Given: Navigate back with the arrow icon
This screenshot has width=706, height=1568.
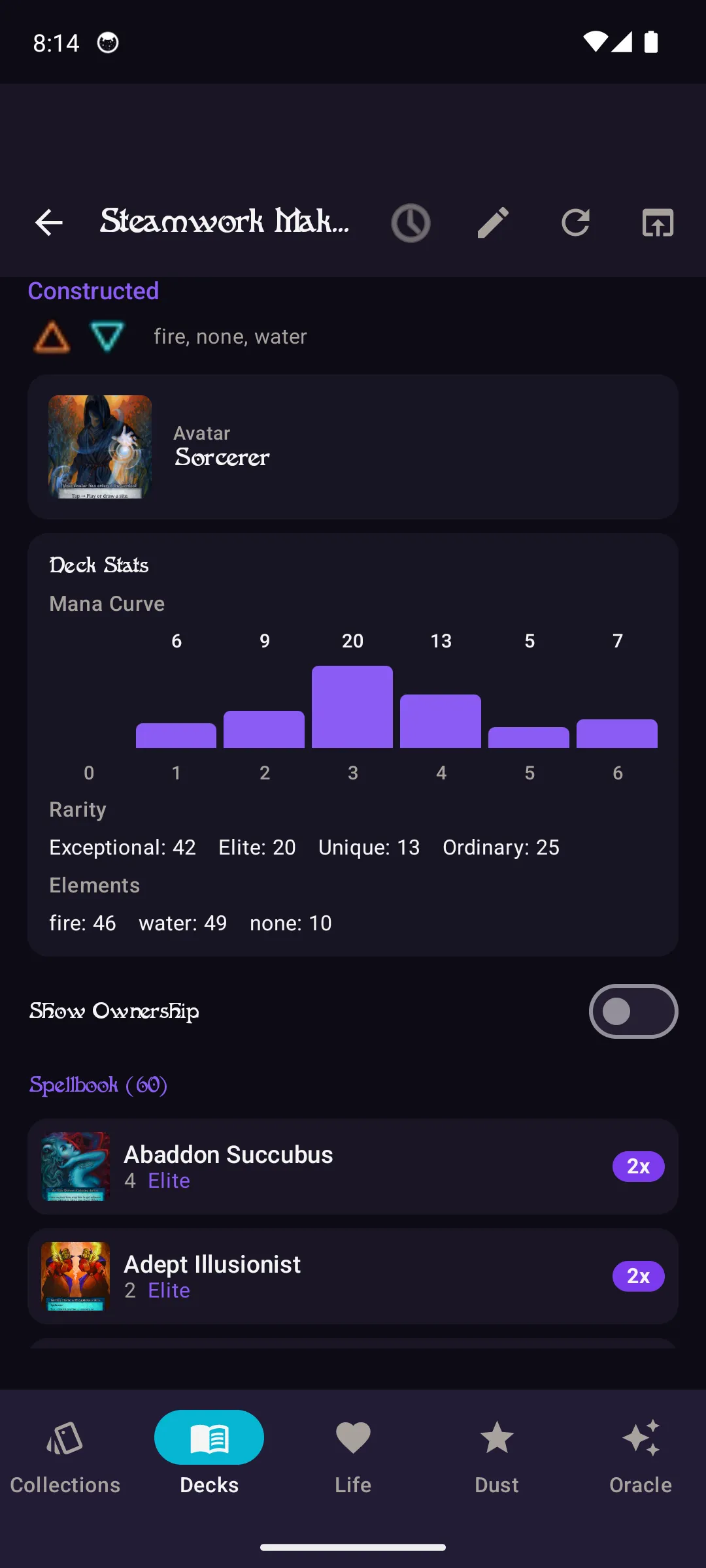Looking at the screenshot, I should pyautogui.click(x=48, y=223).
